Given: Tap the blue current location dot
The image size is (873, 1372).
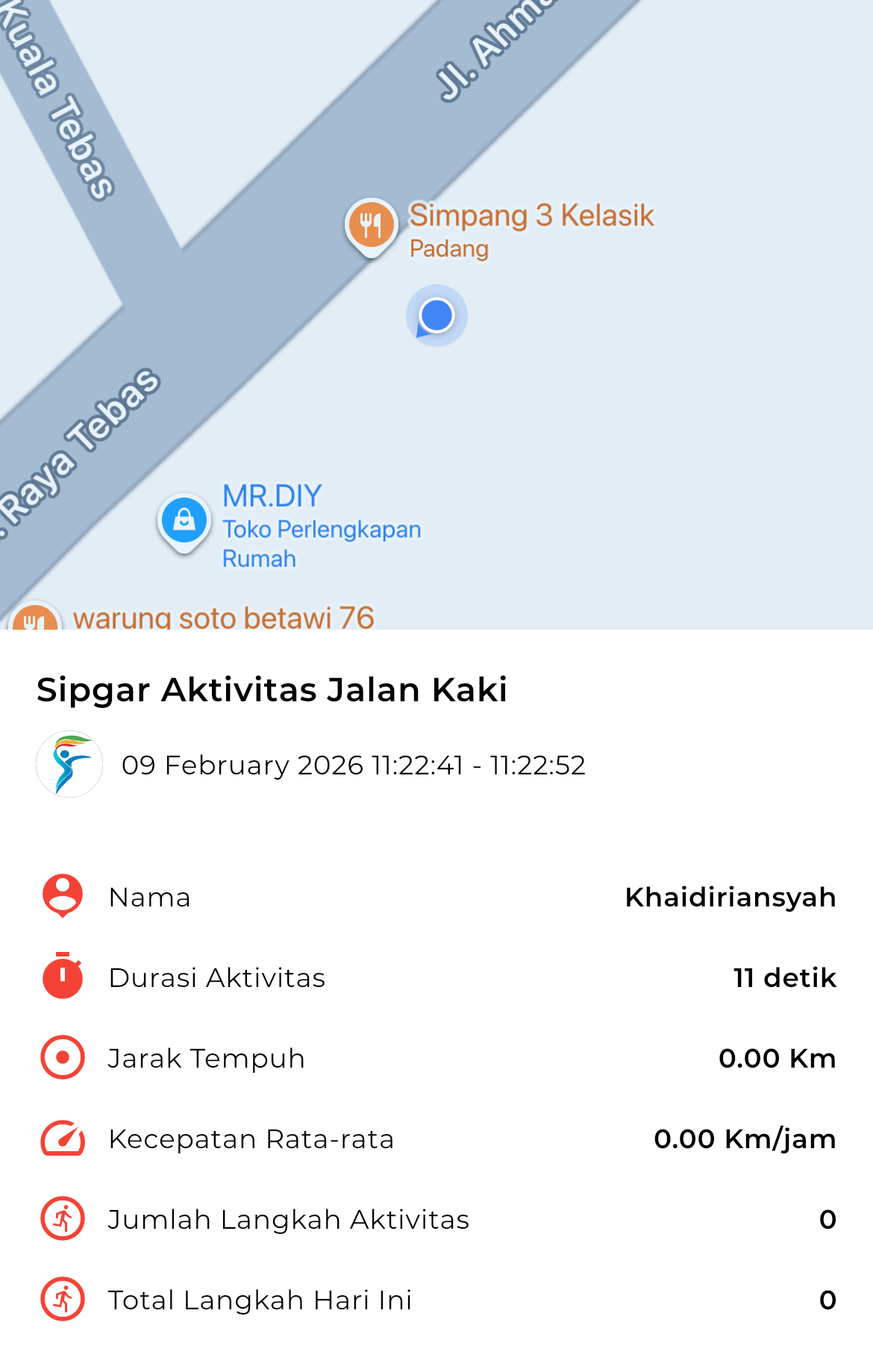Looking at the screenshot, I should 436,316.
